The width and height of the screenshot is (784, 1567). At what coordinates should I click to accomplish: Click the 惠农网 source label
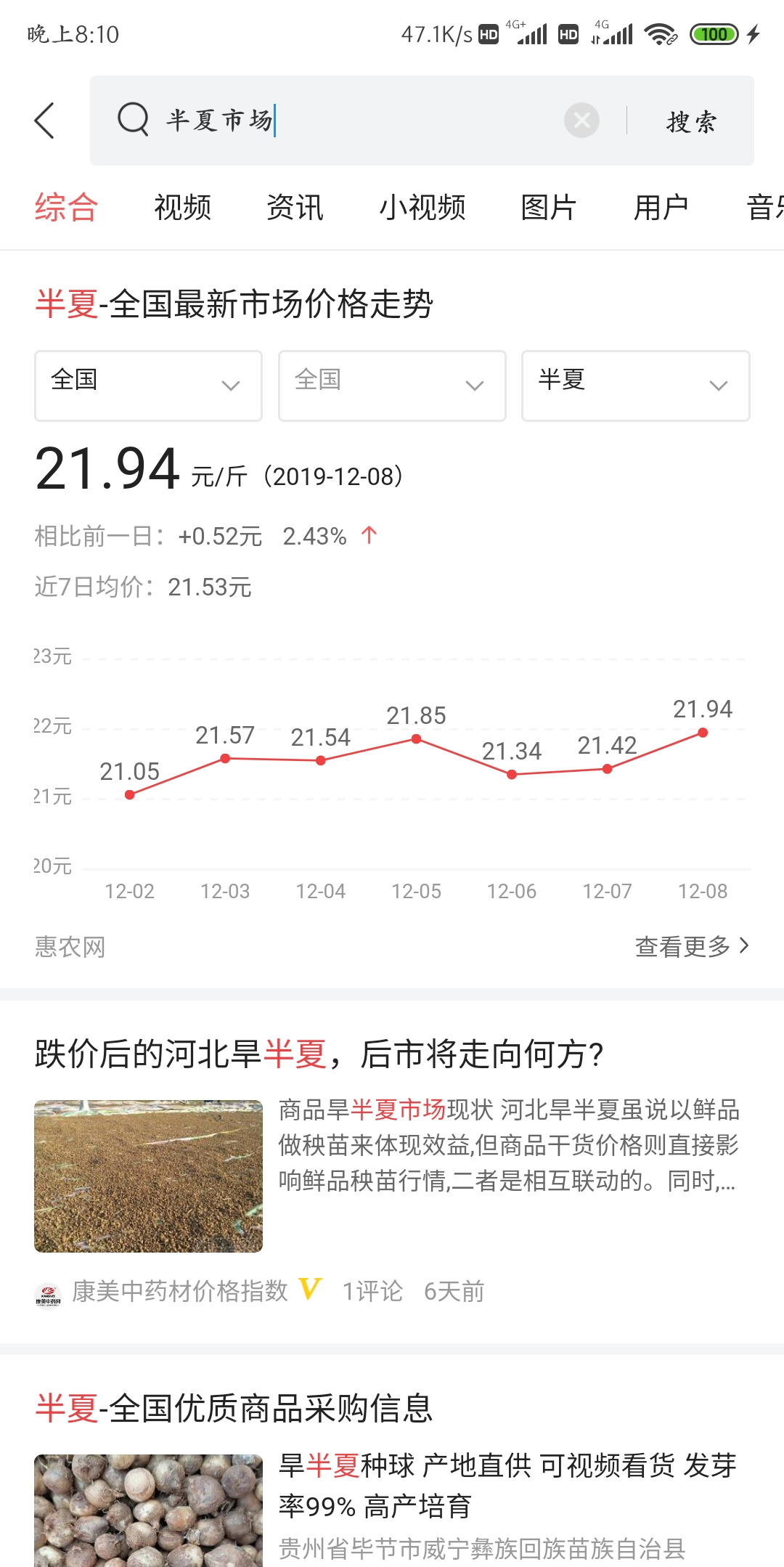coord(70,945)
